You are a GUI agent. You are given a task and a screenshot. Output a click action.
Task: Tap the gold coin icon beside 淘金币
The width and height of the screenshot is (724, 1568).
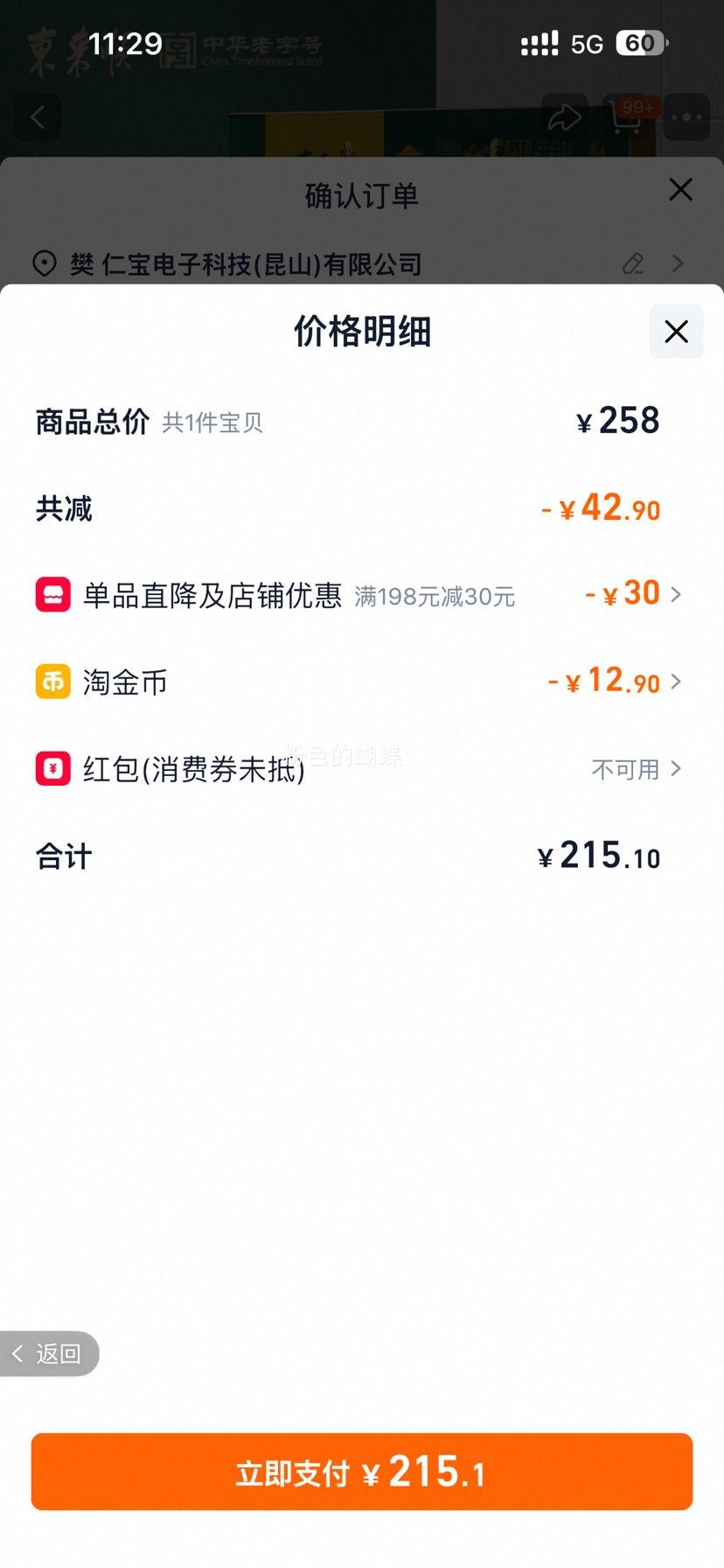(53, 682)
